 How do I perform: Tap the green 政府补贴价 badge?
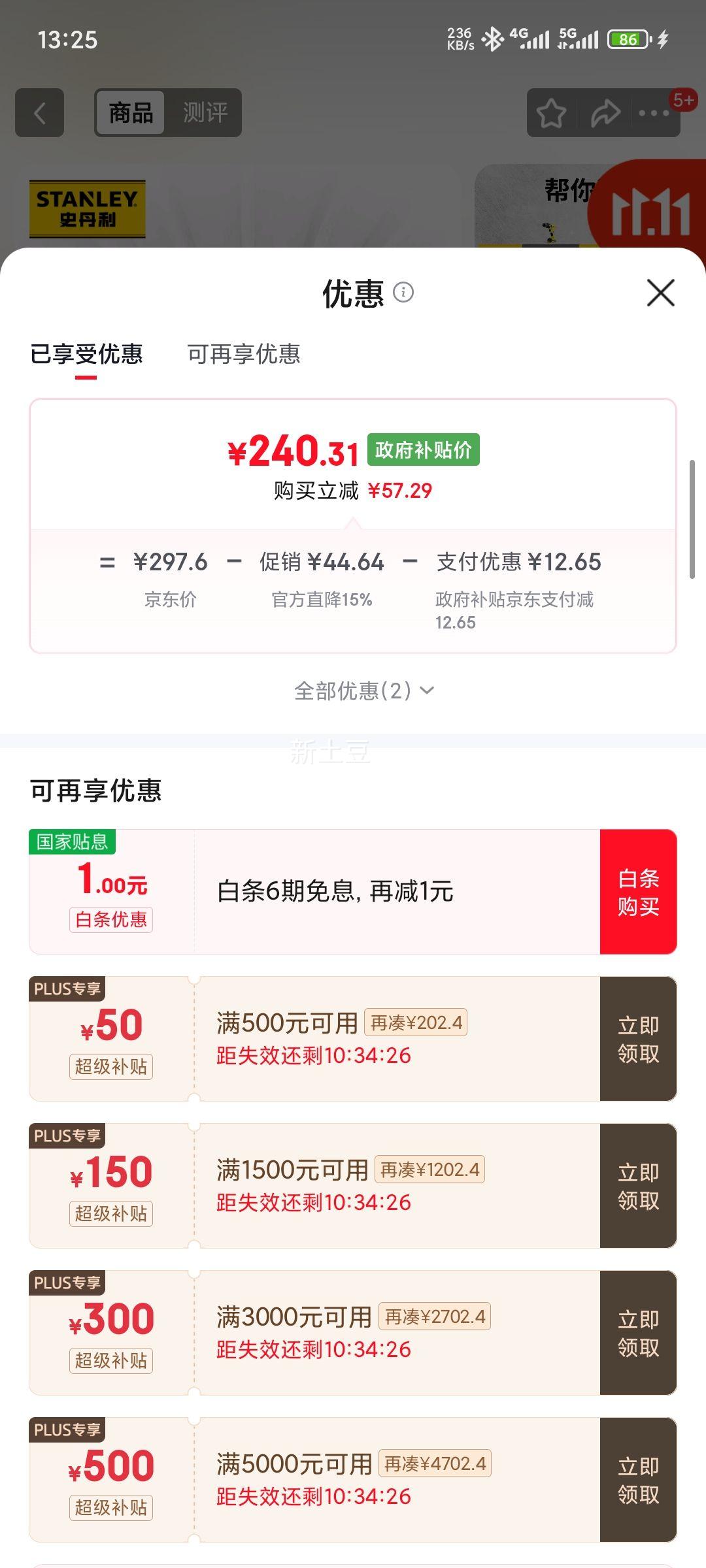425,449
